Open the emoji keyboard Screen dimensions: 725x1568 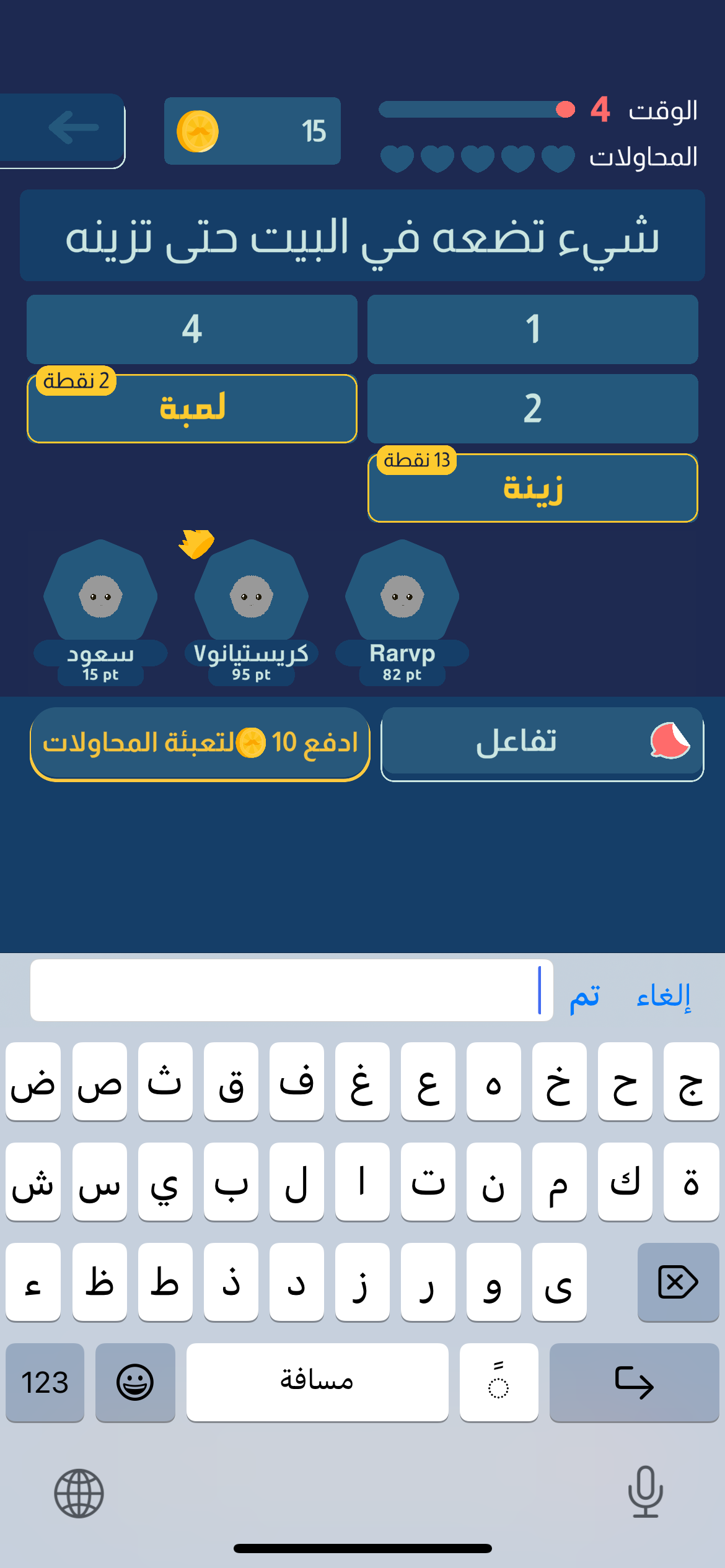pos(135,1382)
